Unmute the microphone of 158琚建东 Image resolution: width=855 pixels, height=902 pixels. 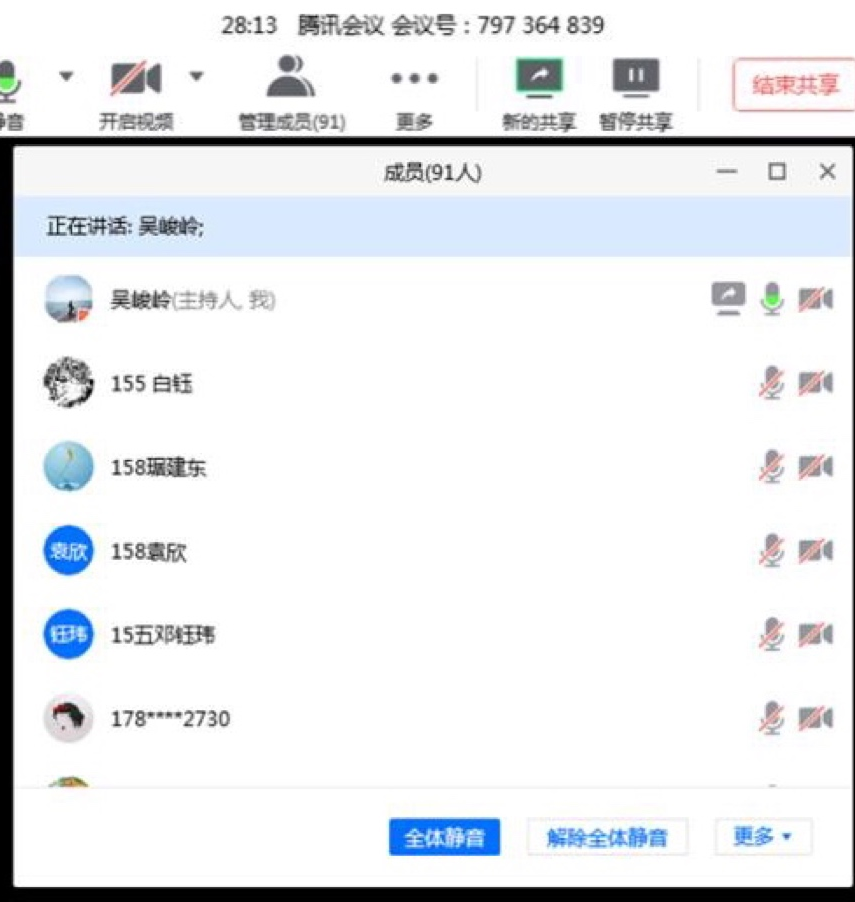(x=771, y=467)
